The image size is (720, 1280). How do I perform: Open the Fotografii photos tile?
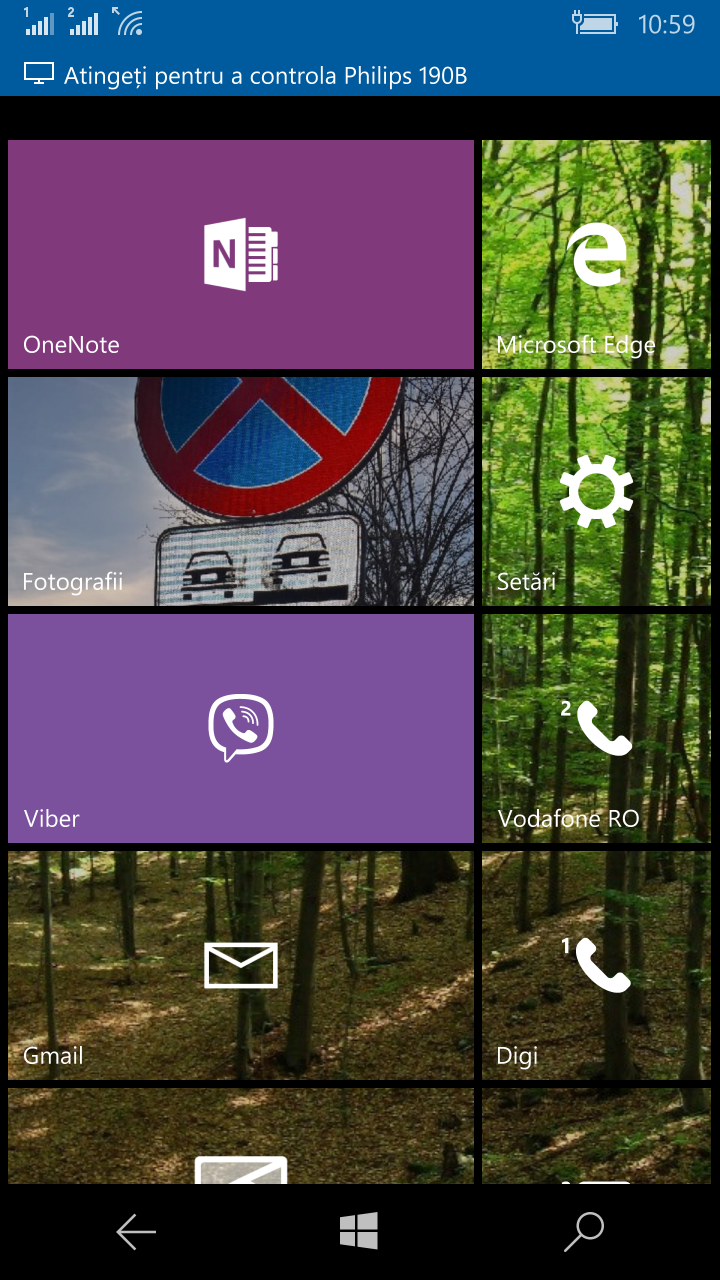[x=240, y=491]
